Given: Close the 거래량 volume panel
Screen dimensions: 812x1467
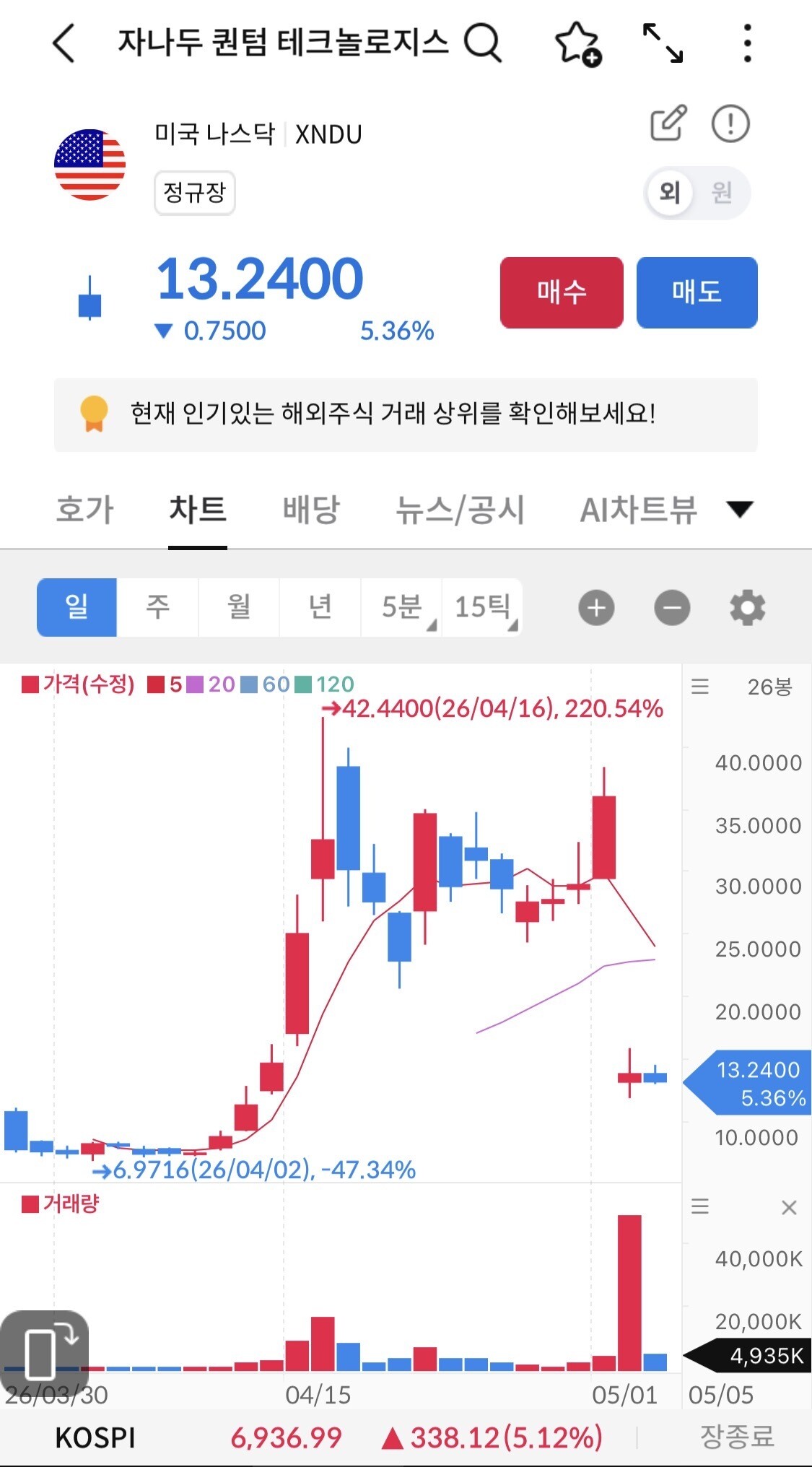Looking at the screenshot, I should [x=789, y=1207].
